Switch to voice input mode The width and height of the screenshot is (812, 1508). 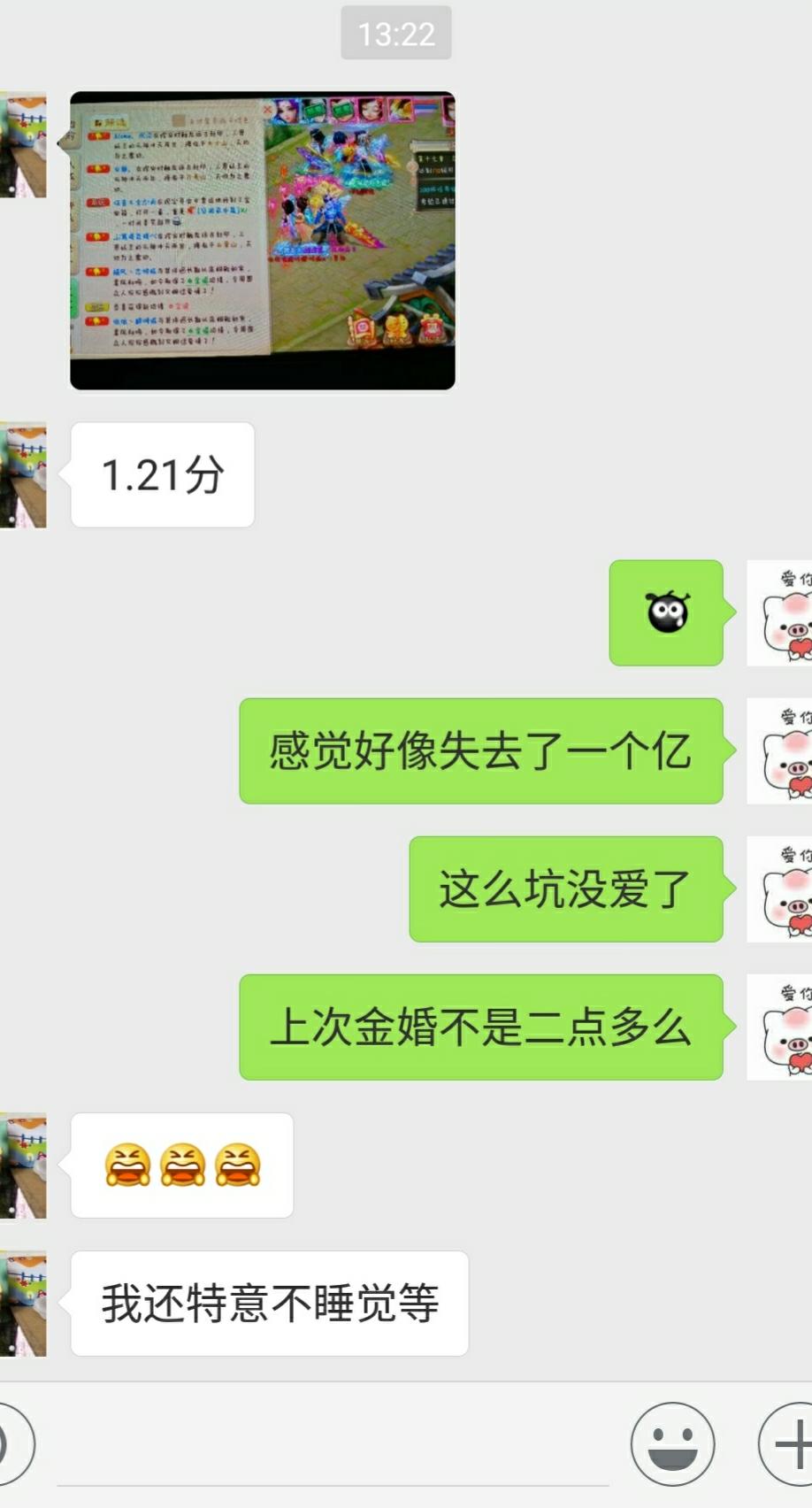(12, 1443)
